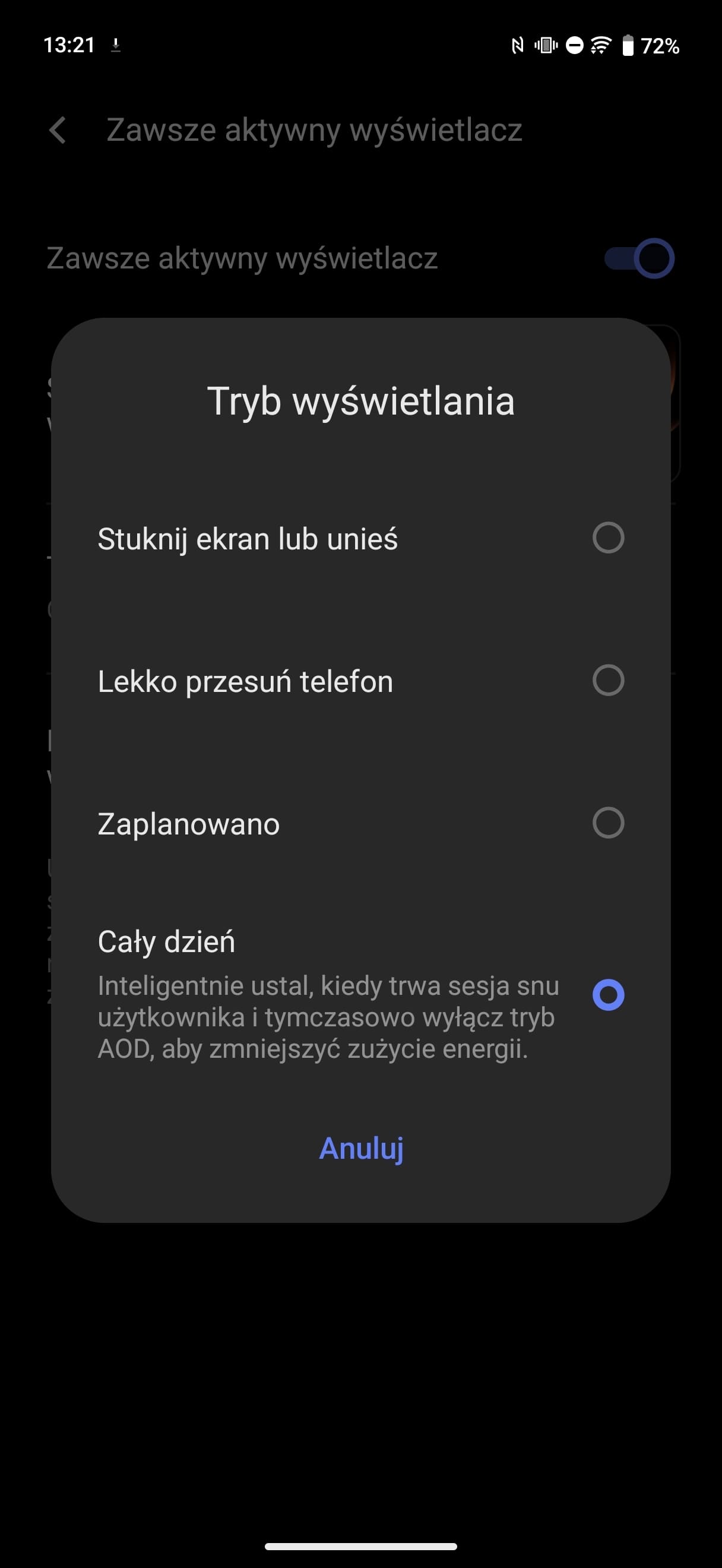Select the Cały dzień radio button

608,995
